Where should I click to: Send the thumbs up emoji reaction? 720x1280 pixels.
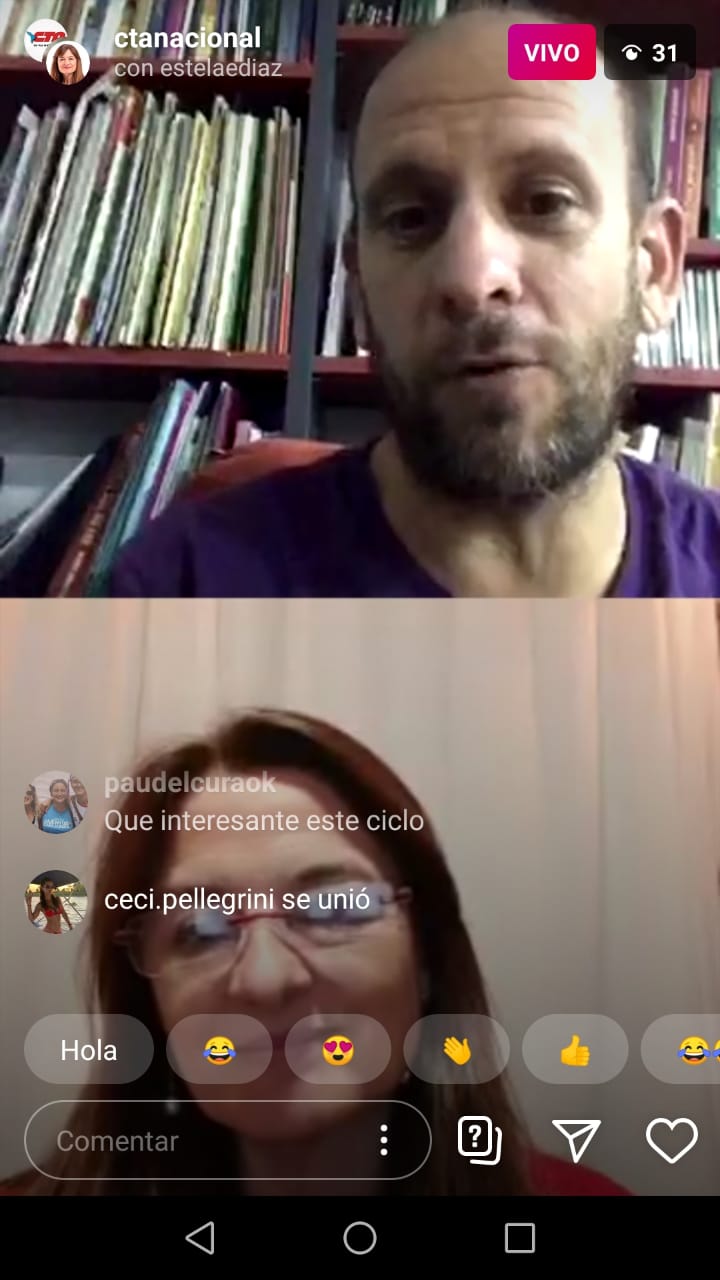coord(575,1050)
